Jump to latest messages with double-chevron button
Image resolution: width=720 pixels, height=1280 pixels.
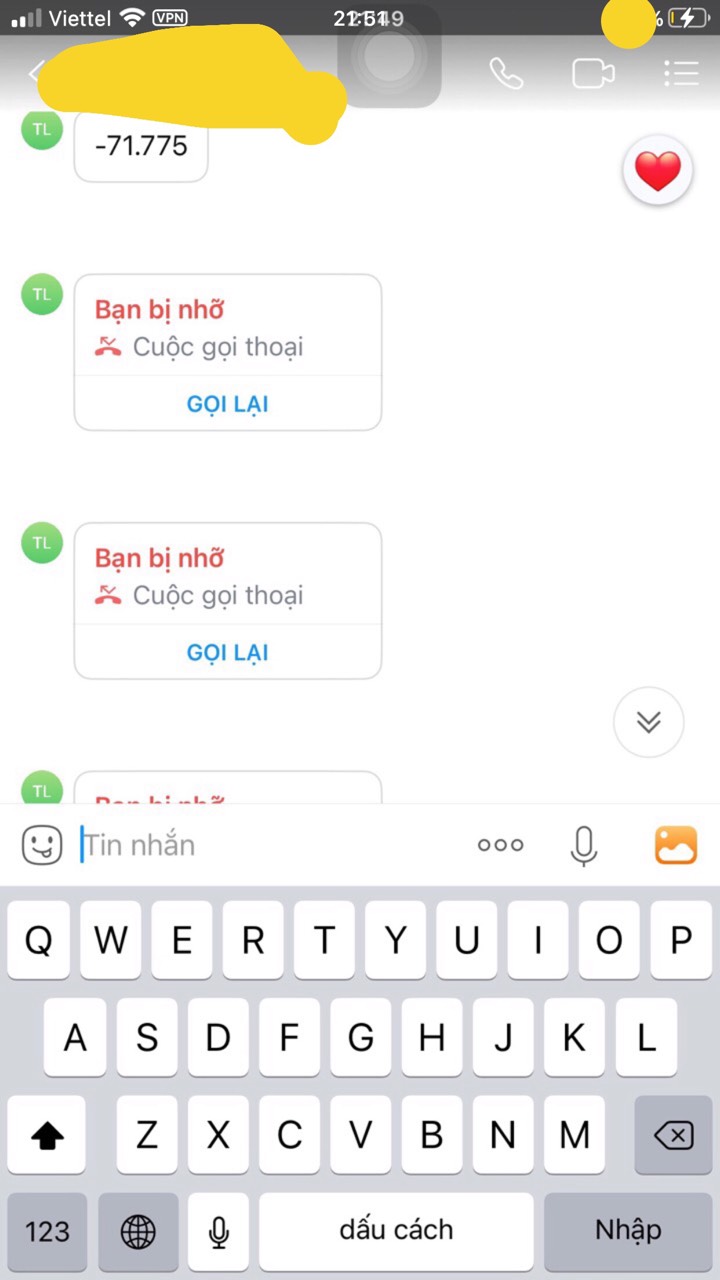[x=649, y=721]
